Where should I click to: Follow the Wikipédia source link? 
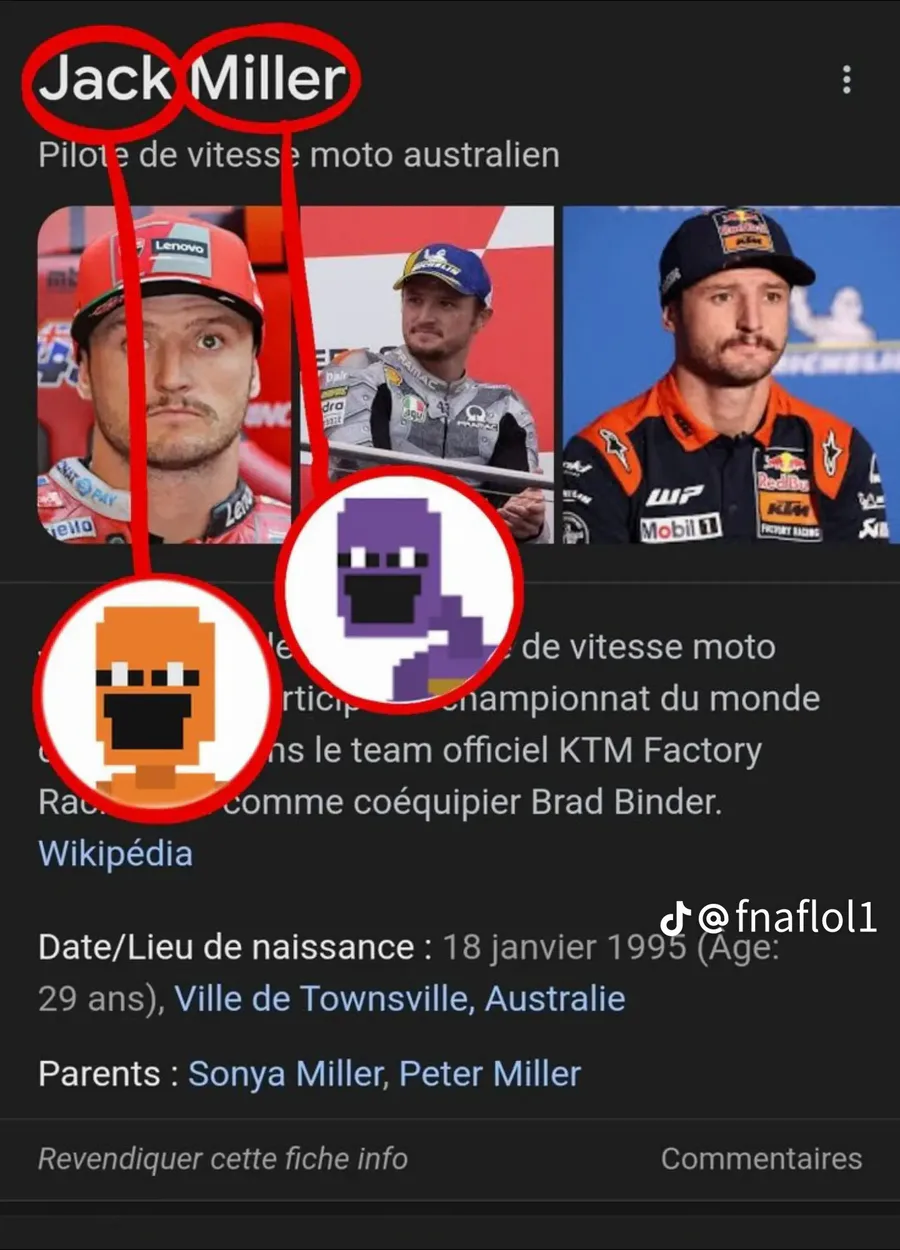point(115,854)
